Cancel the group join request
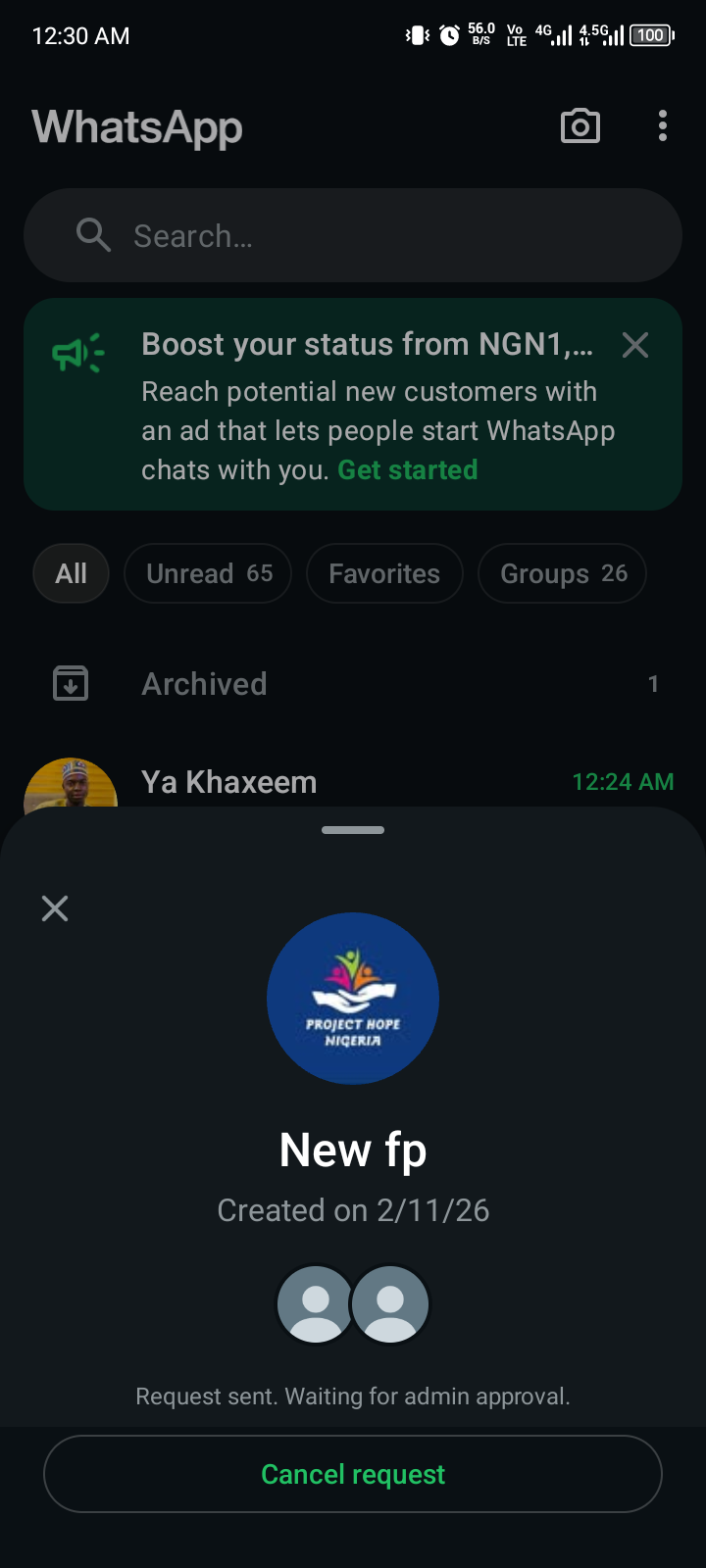 [353, 1474]
